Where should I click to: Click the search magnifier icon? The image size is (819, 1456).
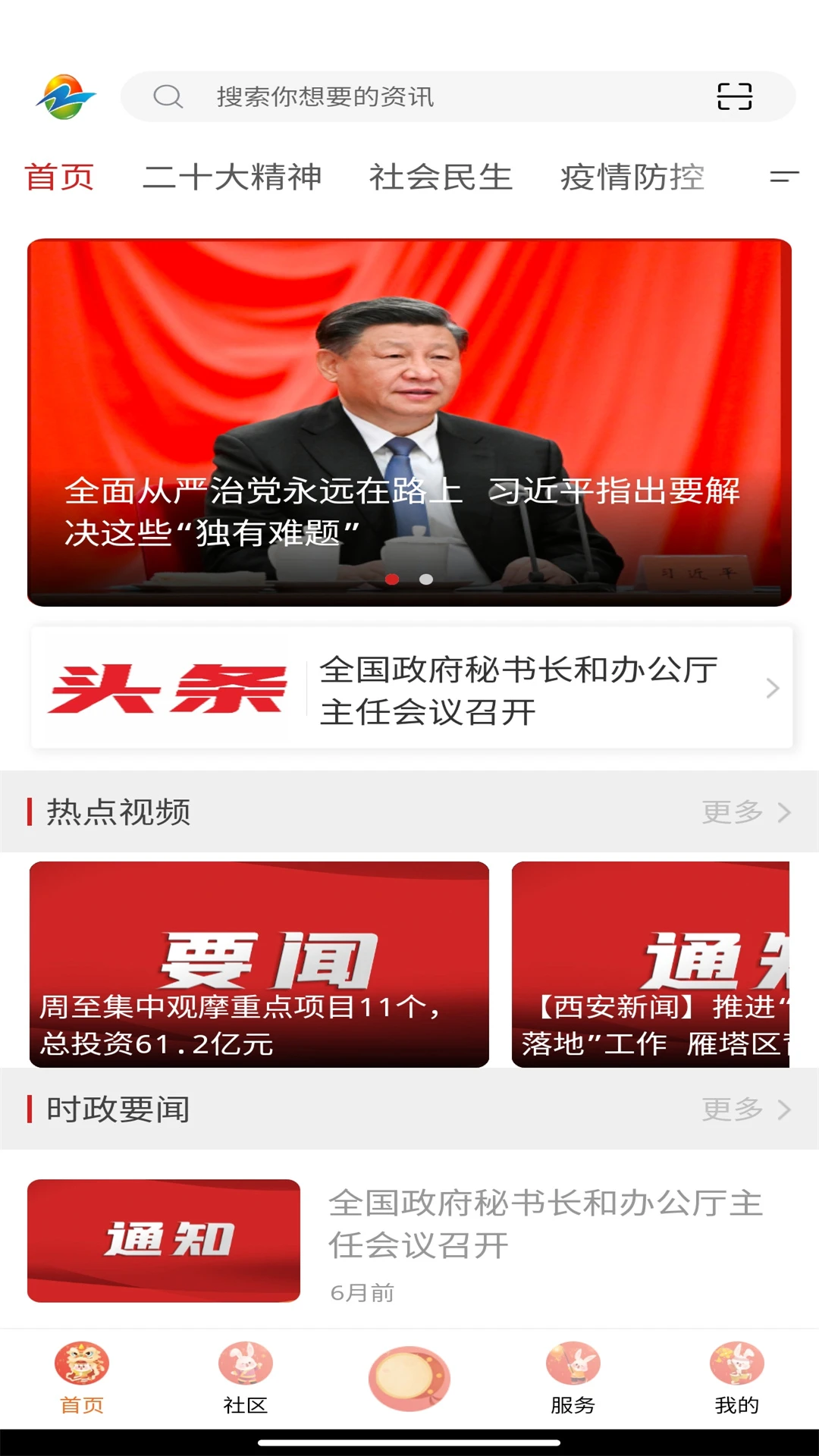(168, 97)
